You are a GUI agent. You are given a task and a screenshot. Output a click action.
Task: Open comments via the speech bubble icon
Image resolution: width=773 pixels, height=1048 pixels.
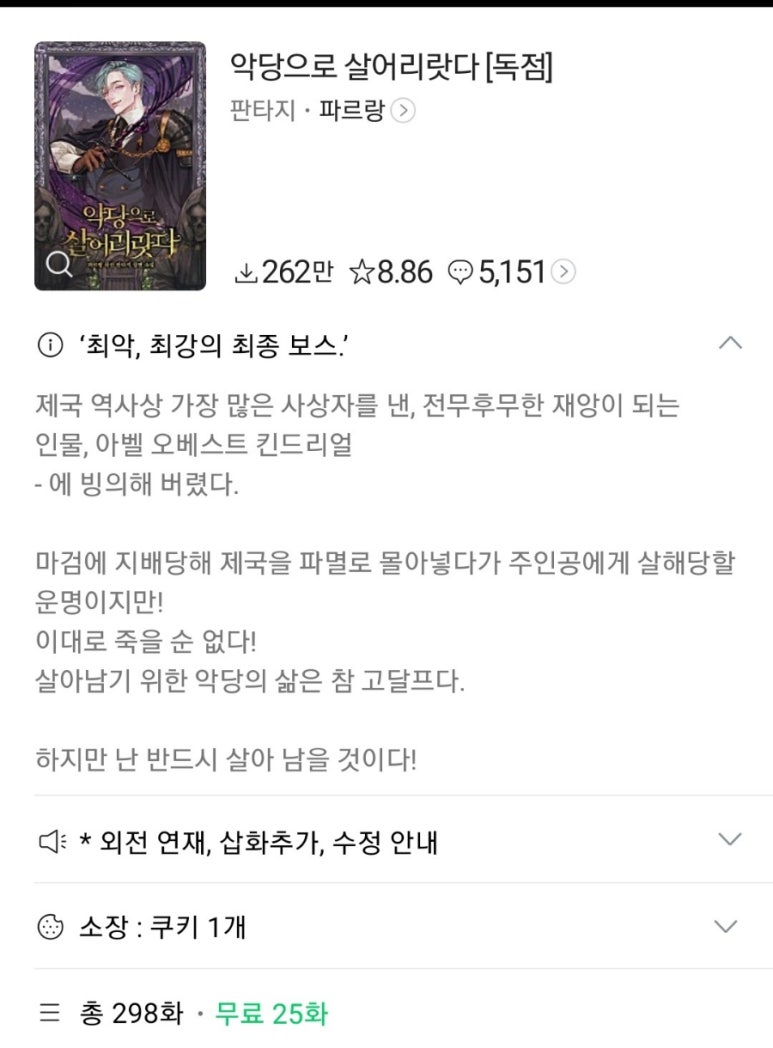[x=462, y=269]
